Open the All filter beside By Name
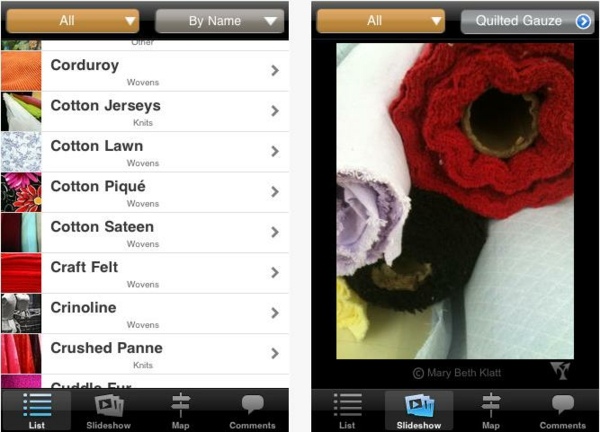 tap(75, 21)
